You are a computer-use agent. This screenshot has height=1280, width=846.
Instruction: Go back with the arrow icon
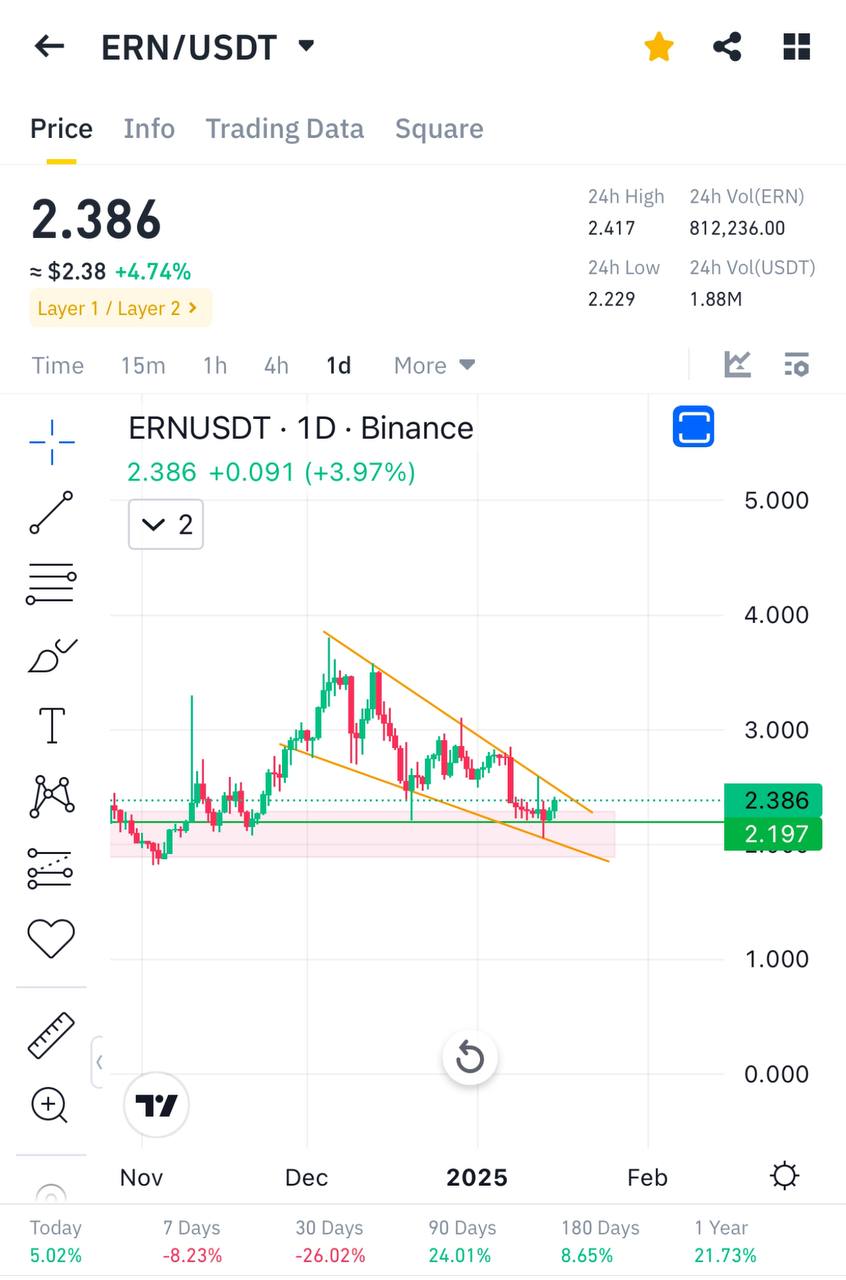49,46
